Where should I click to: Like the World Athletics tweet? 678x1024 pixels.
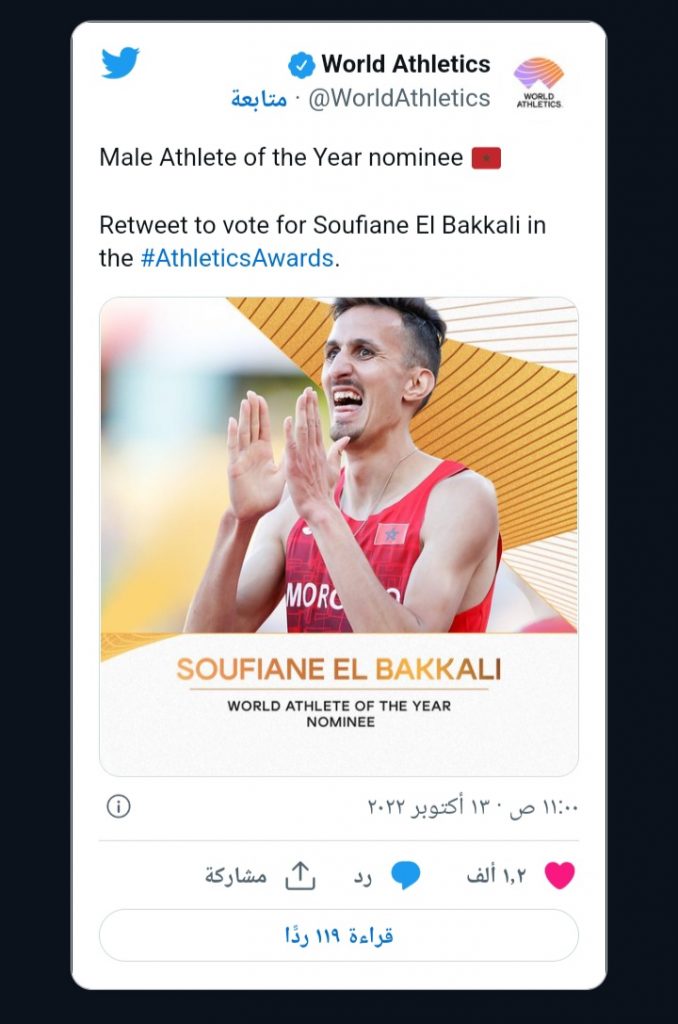click(x=560, y=875)
